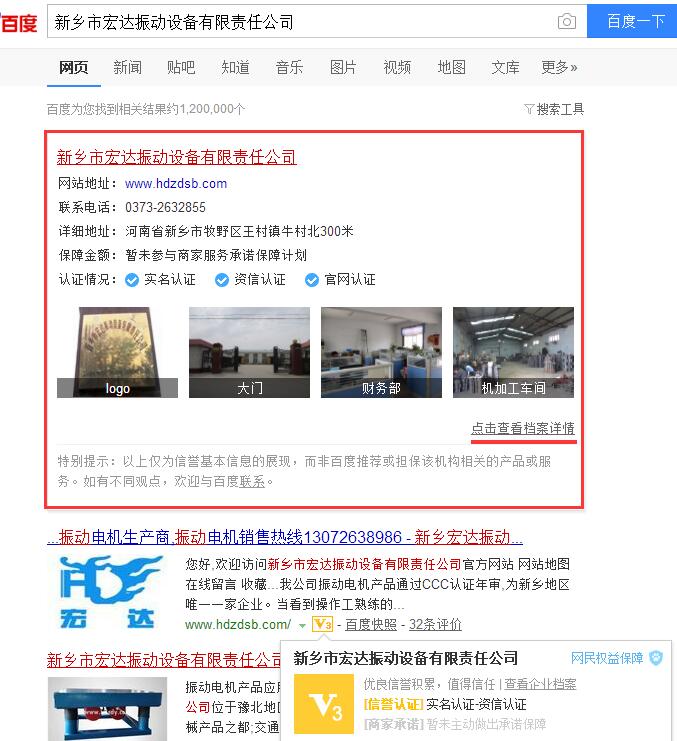Visit www.hdzdsb.com from the 网站地址 row

point(176,184)
